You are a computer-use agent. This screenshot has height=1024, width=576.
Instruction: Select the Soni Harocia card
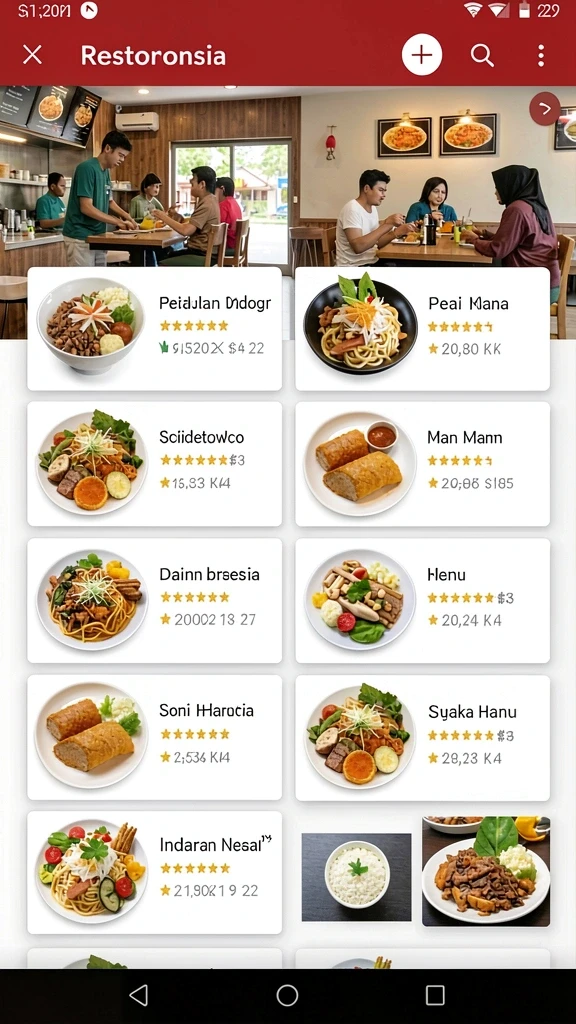coord(155,737)
